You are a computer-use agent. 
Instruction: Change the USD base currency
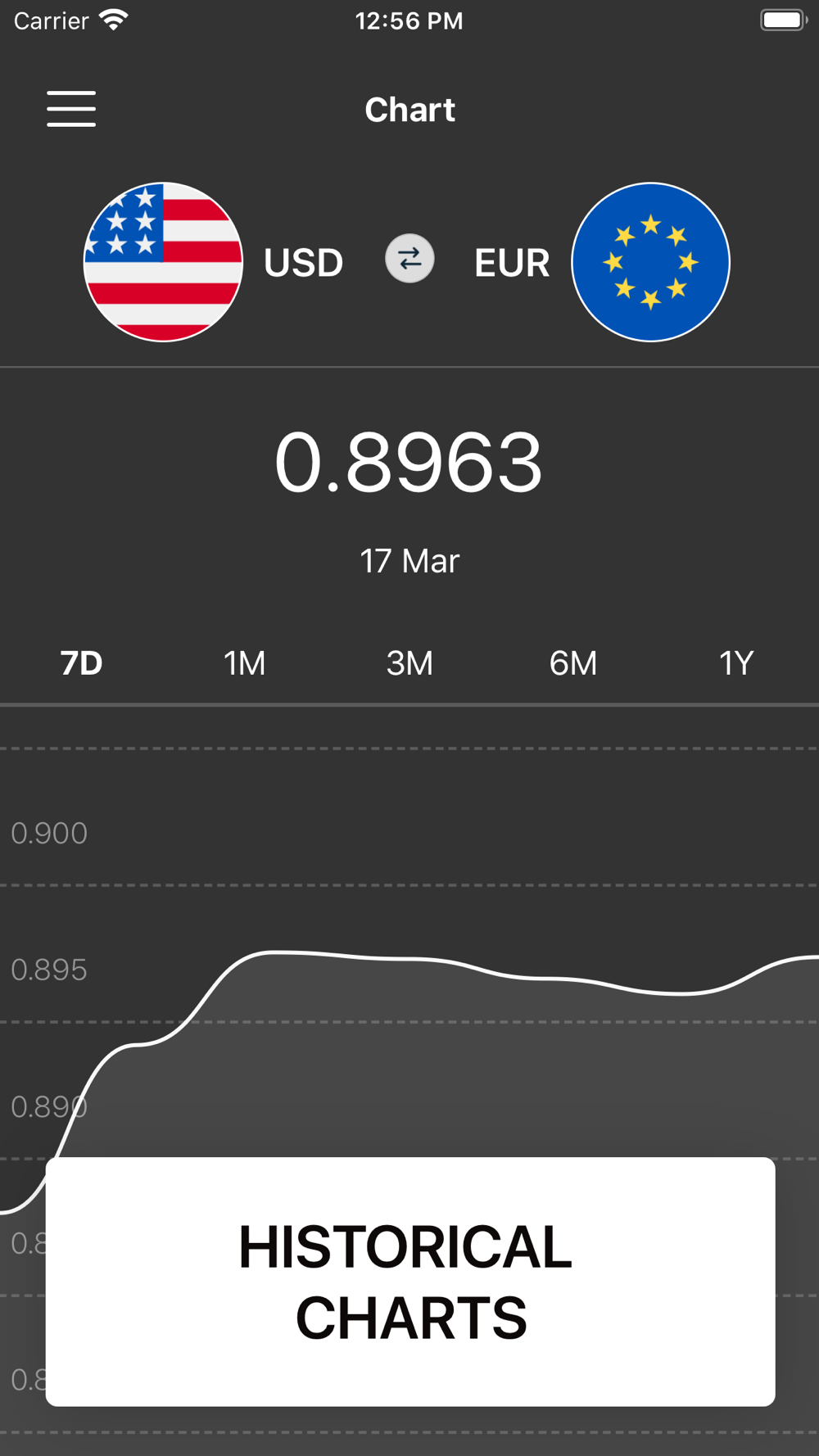click(x=164, y=262)
